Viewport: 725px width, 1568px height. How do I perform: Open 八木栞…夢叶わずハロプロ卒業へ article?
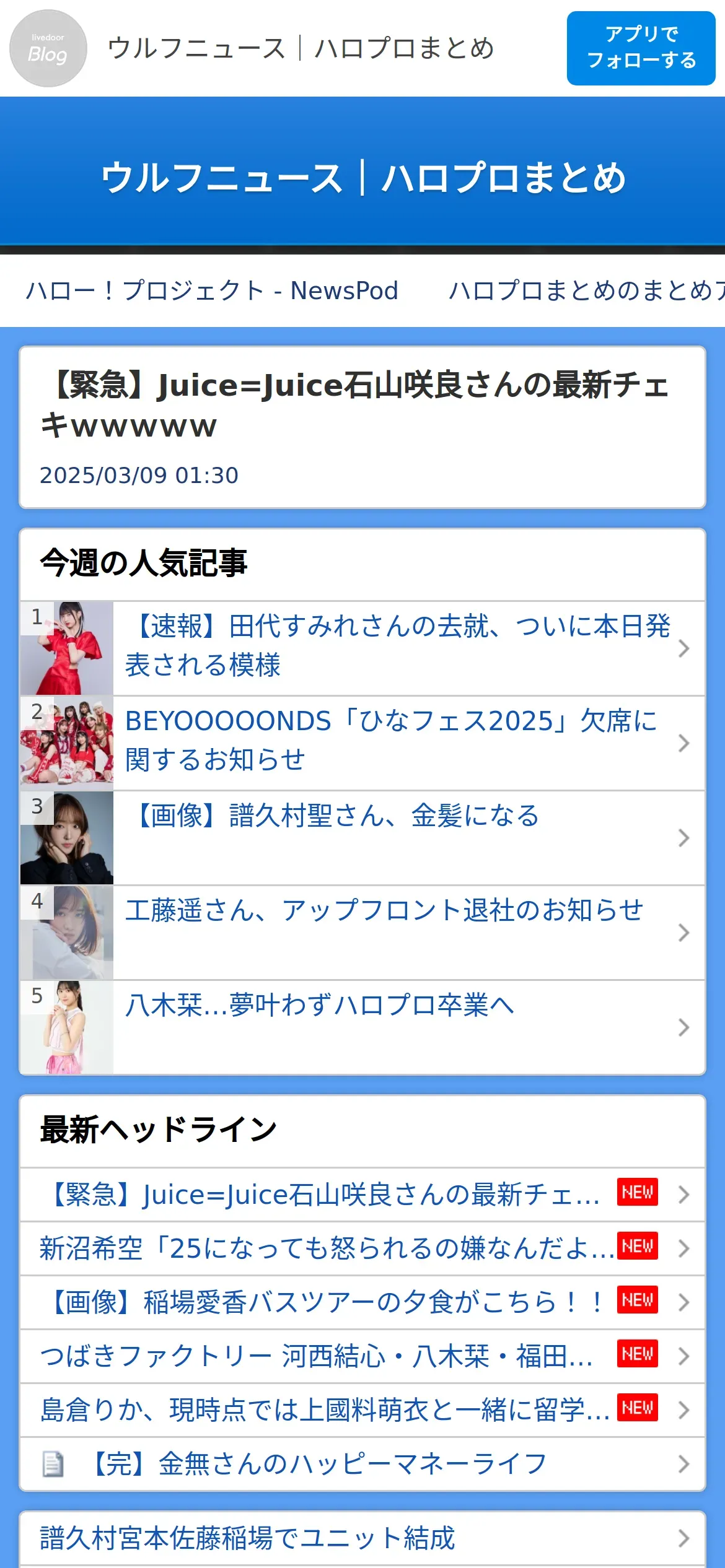(x=397, y=1026)
